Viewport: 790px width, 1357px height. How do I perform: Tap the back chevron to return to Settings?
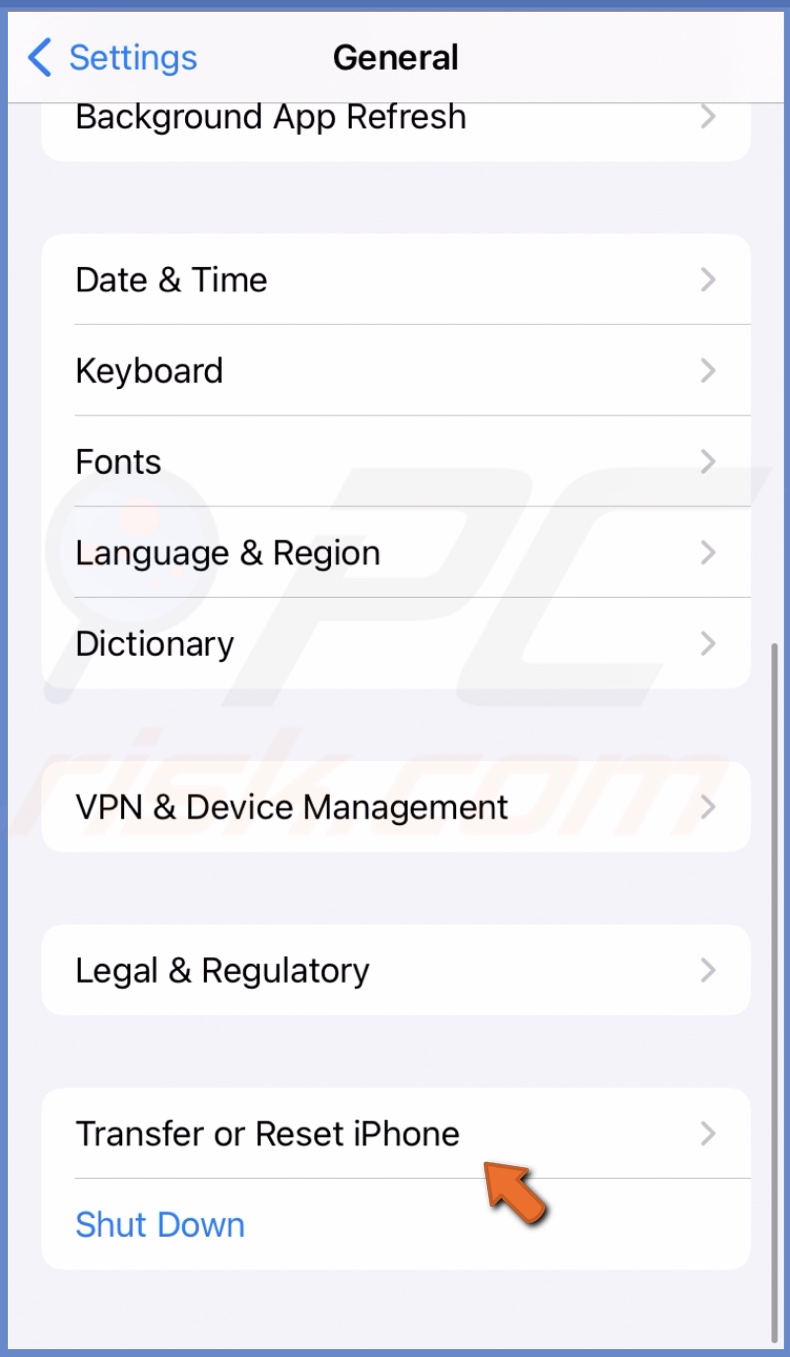pos(38,57)
